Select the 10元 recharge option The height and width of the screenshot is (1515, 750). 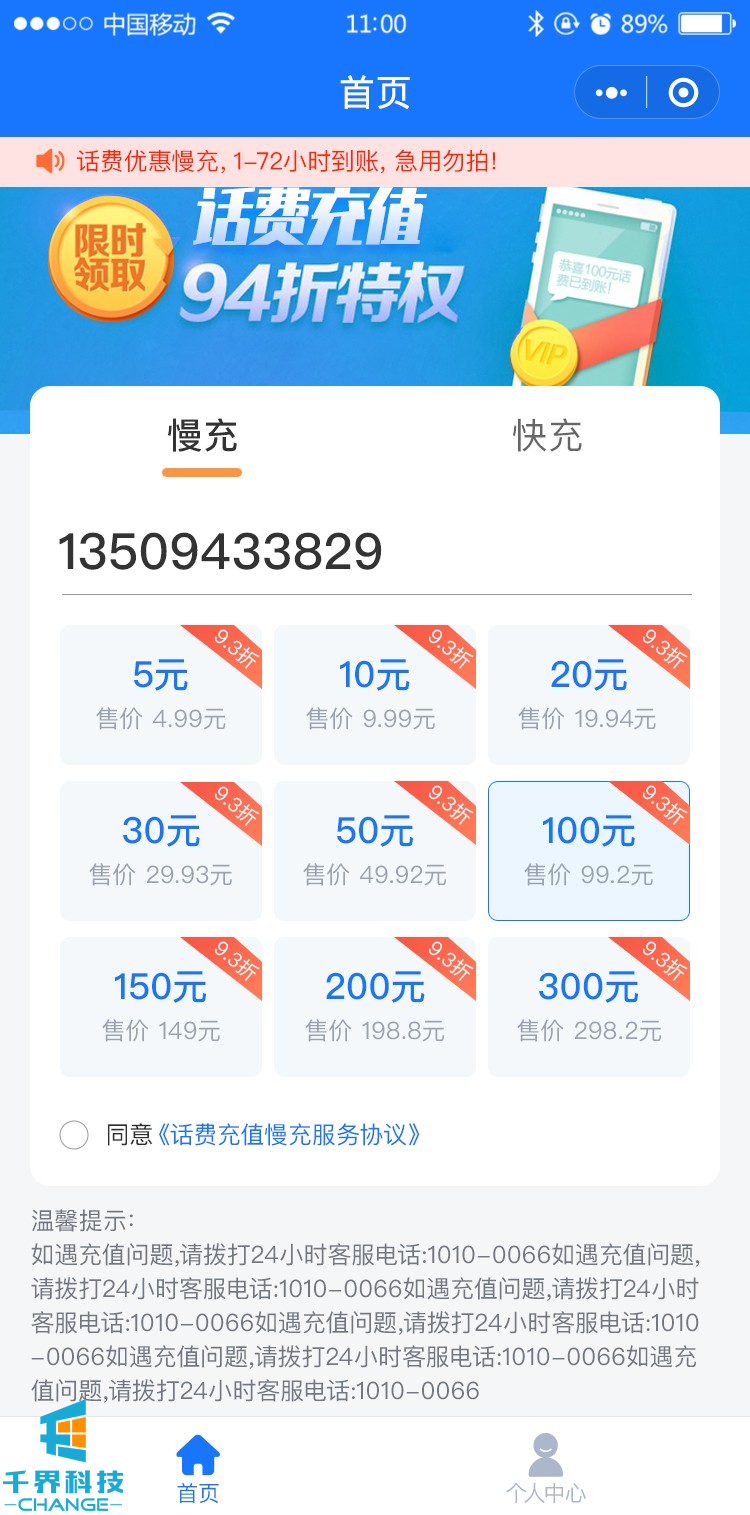pyautogui.click(x=374, y=694)
